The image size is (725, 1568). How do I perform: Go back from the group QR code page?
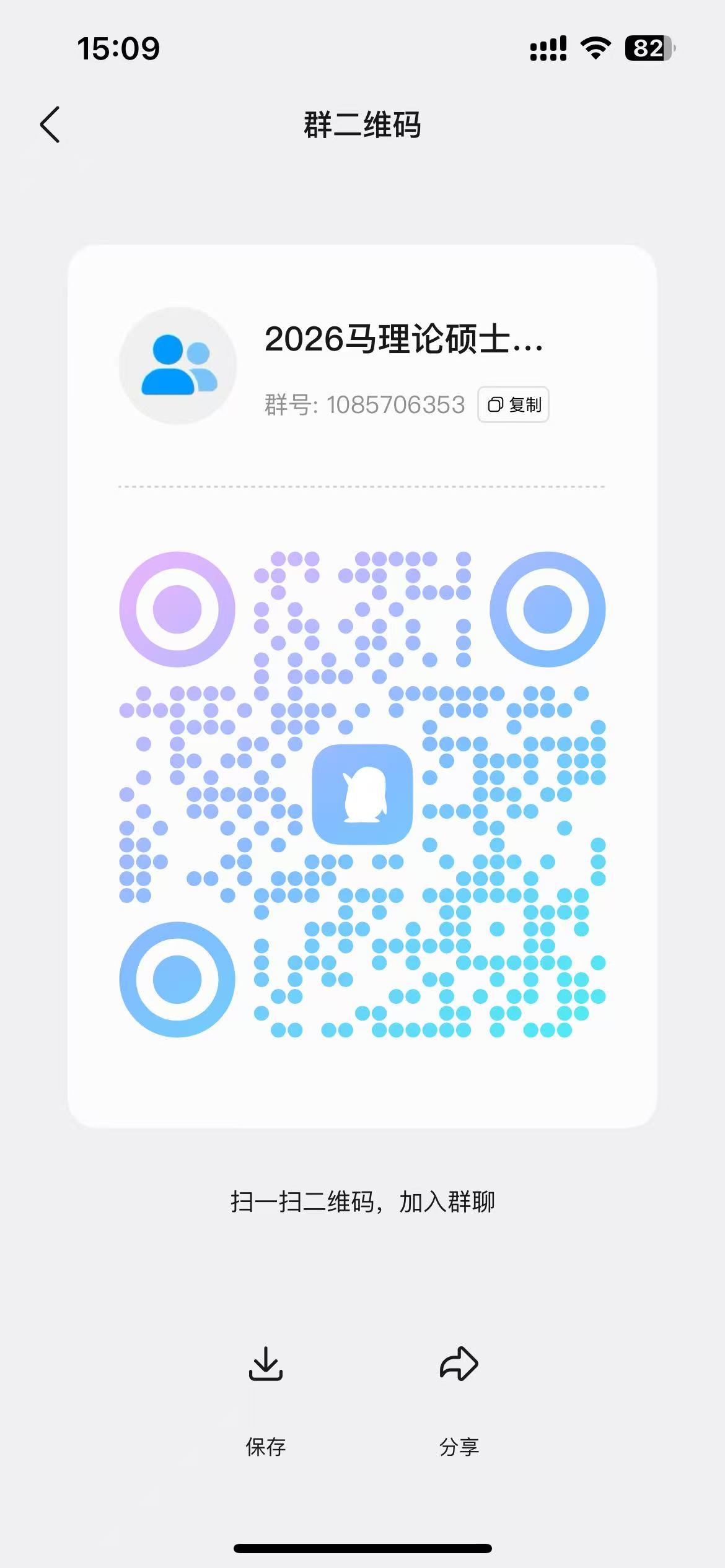(x=50, y=124)
